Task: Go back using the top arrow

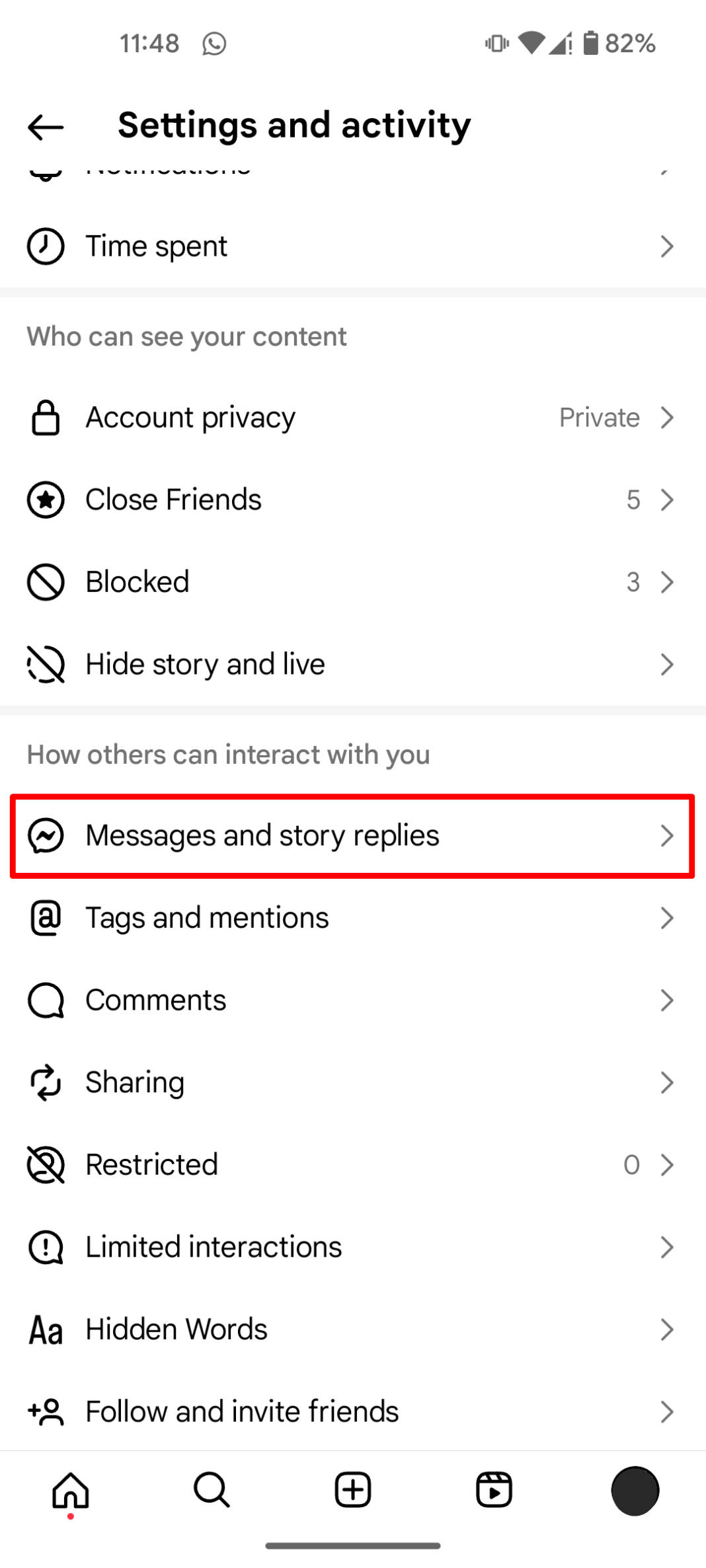Action: coord(46,127)
